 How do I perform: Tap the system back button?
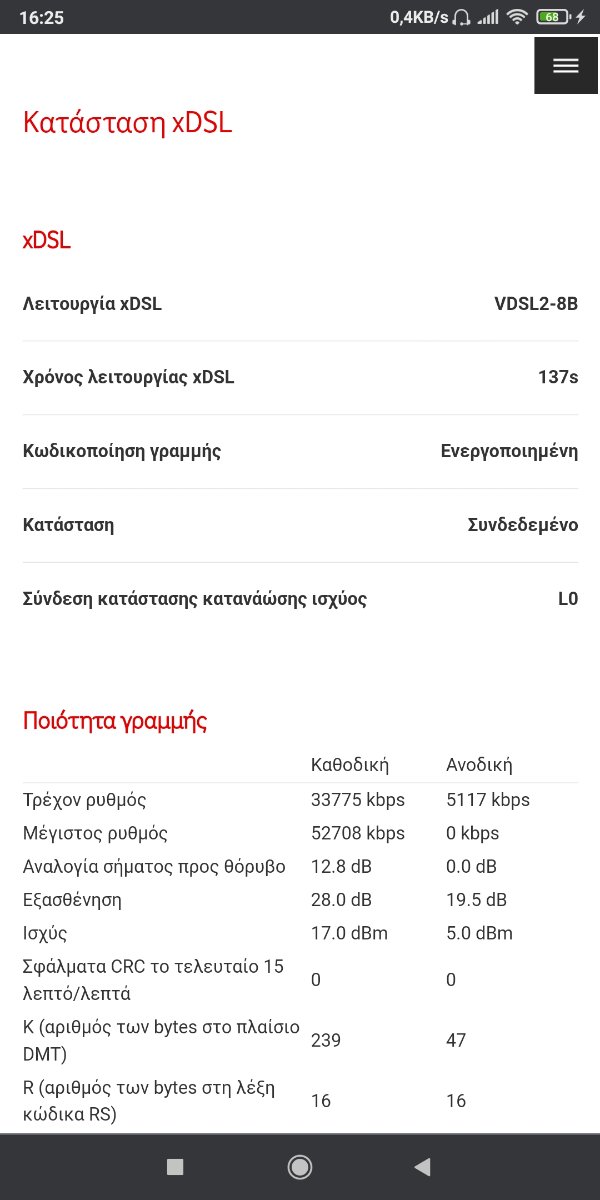423,1166
